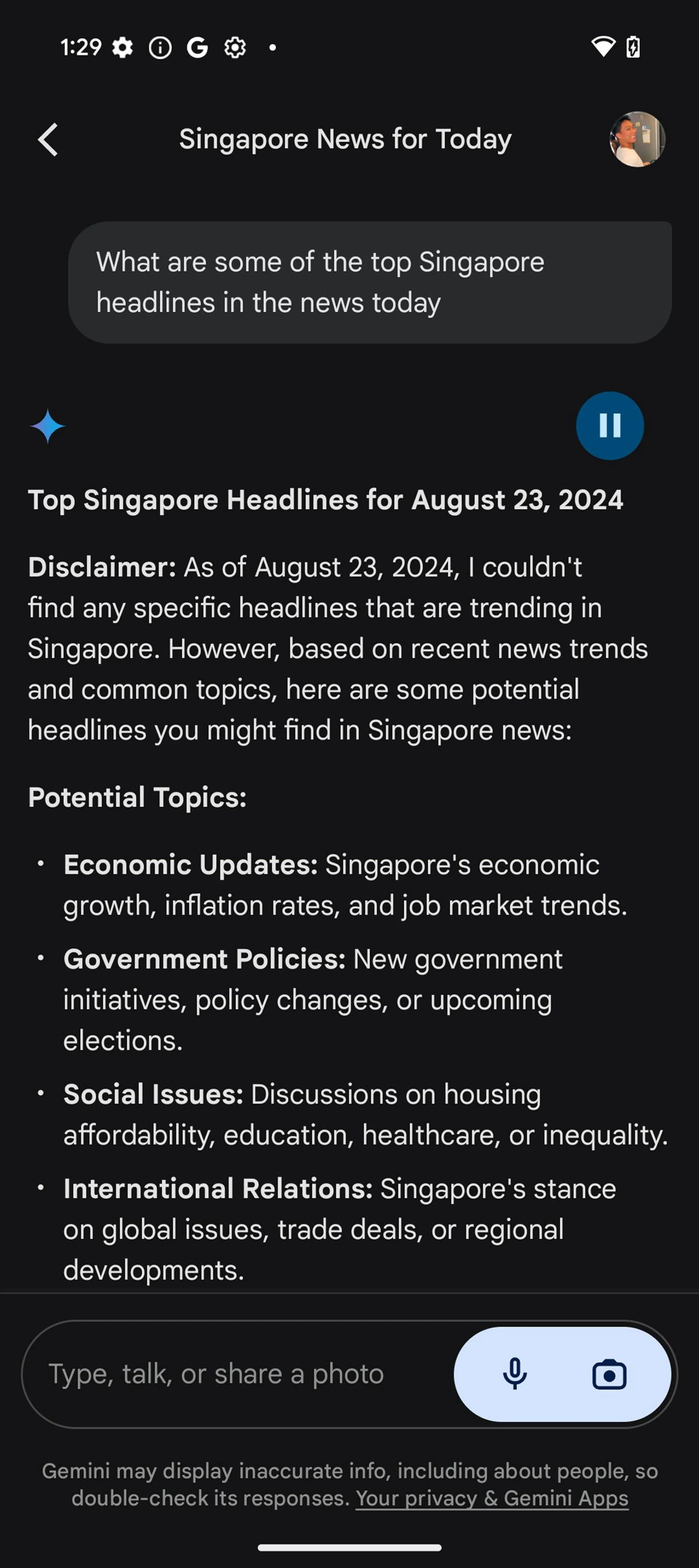Open the account profile picture
This screenshot has width=699, height=1568.
(637, 139)
